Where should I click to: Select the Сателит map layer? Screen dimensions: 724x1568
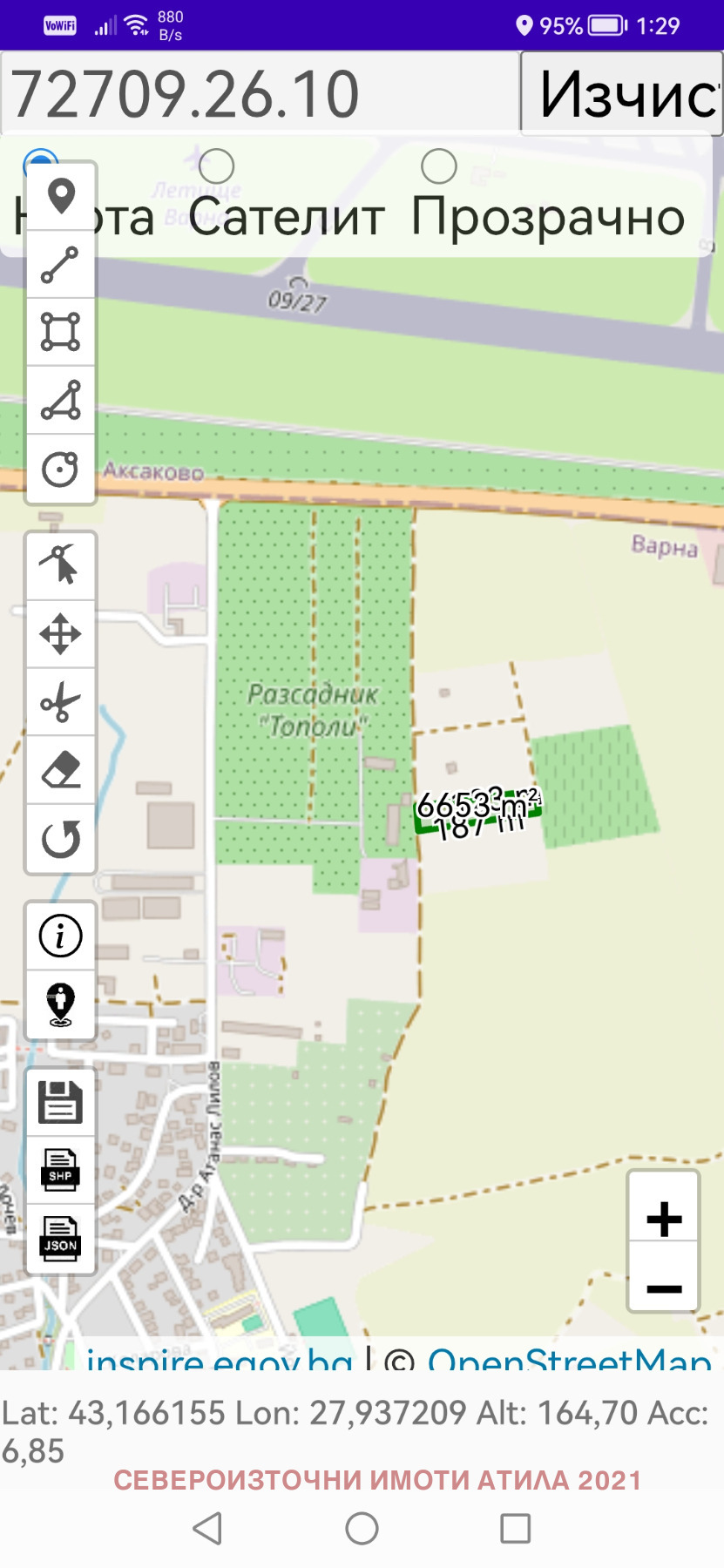coord(216,166)
